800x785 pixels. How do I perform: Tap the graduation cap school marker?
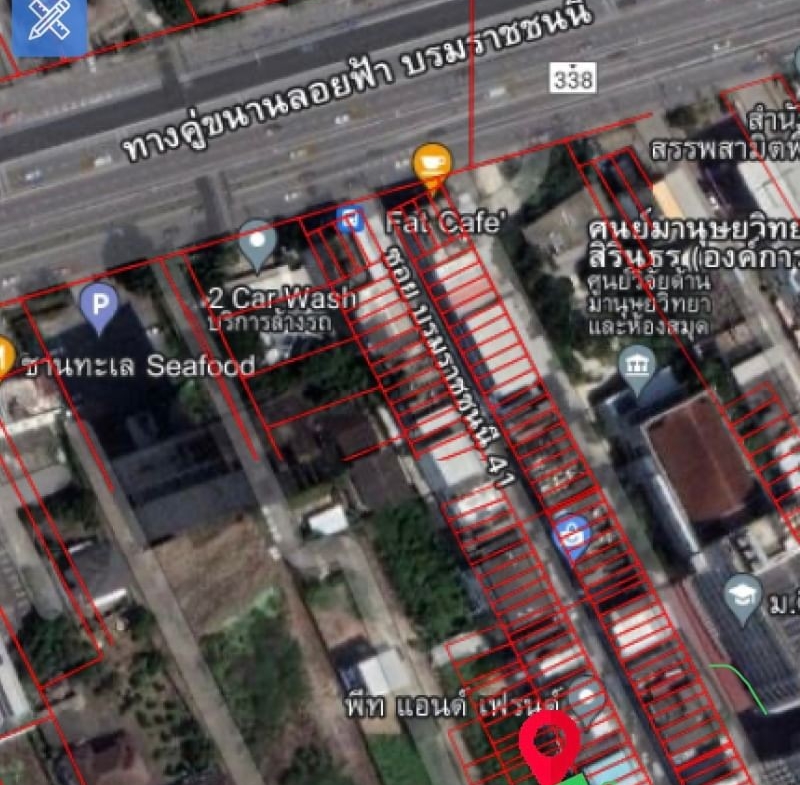pos(742,594)
